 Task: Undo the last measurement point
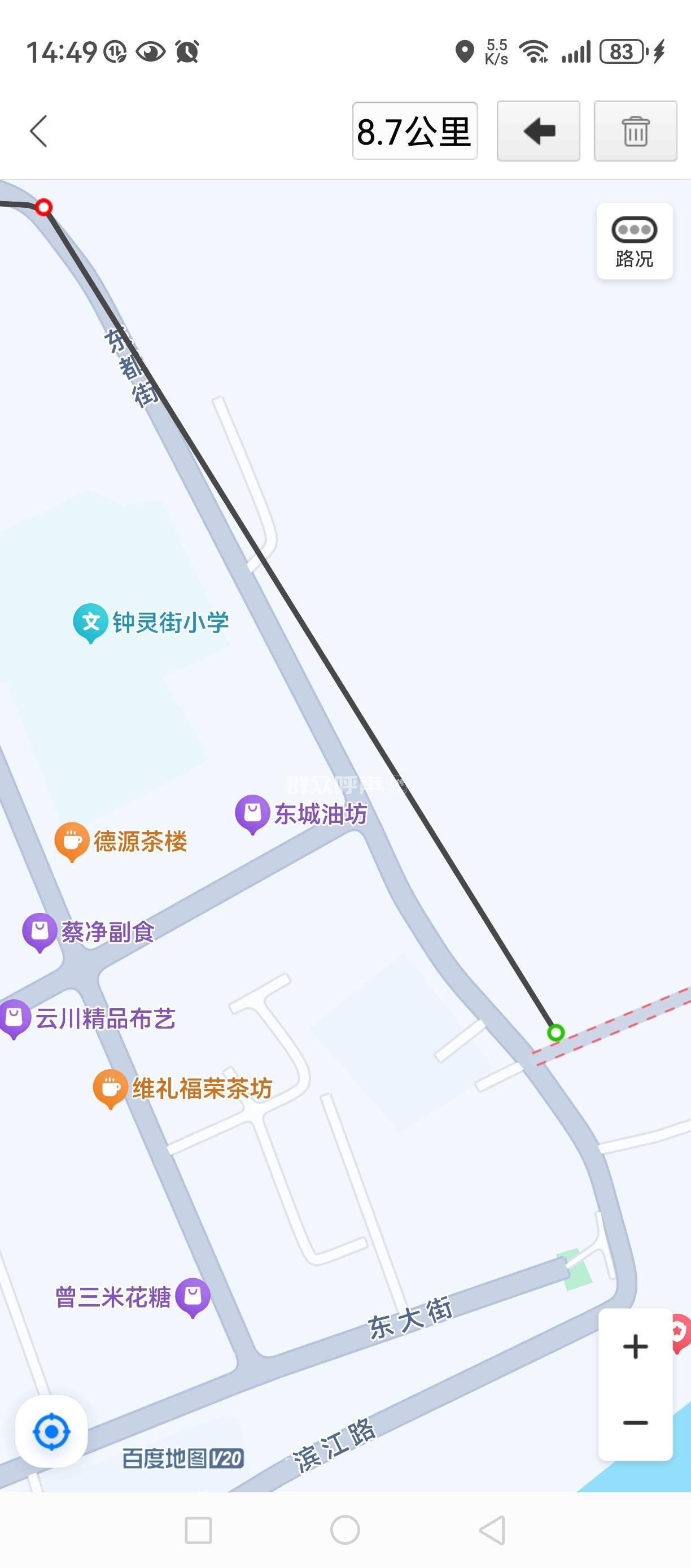click(x=539, y=131)
